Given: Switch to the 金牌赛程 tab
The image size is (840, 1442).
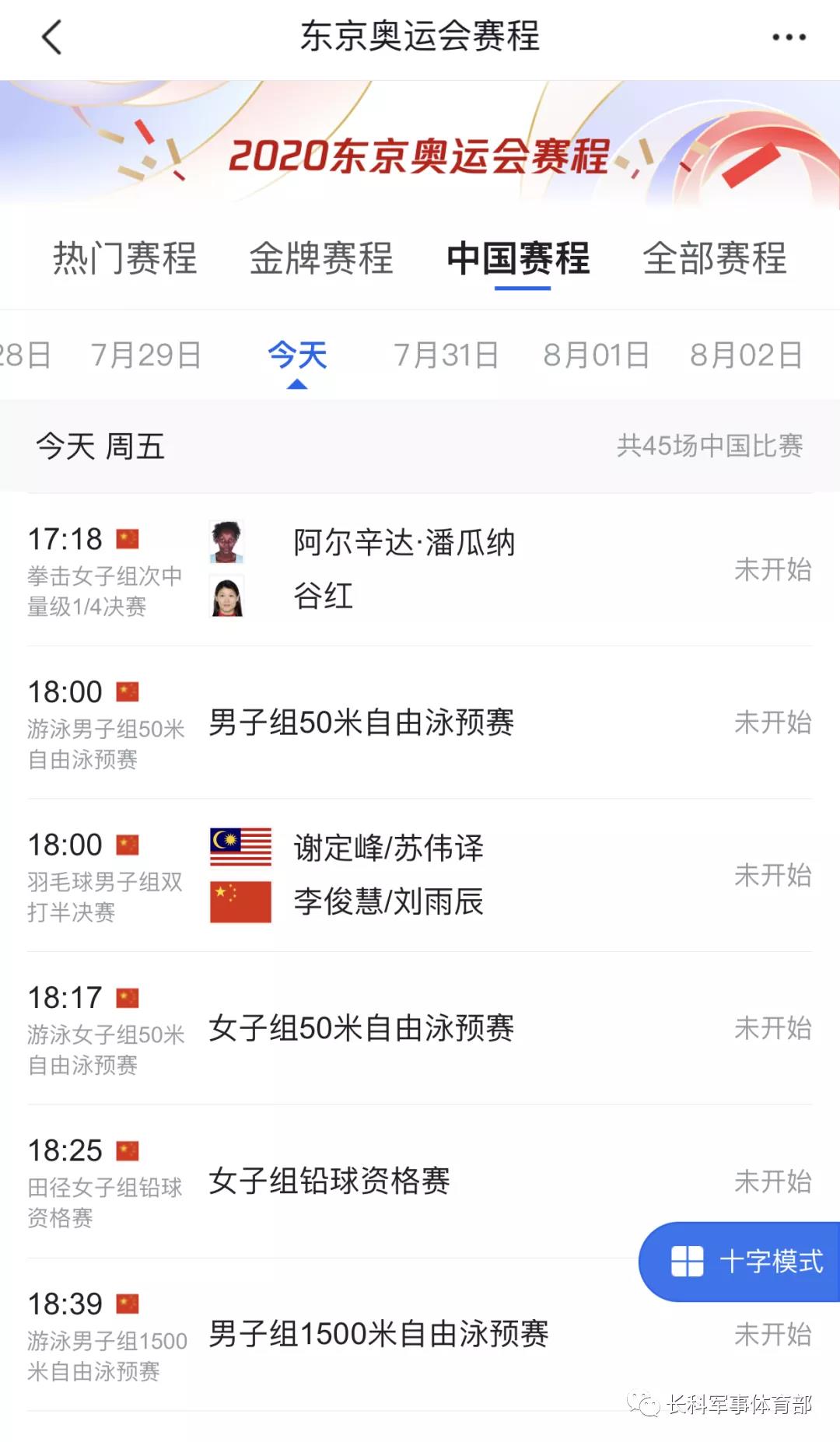Looking at the screenshot, I should point(320,258).
